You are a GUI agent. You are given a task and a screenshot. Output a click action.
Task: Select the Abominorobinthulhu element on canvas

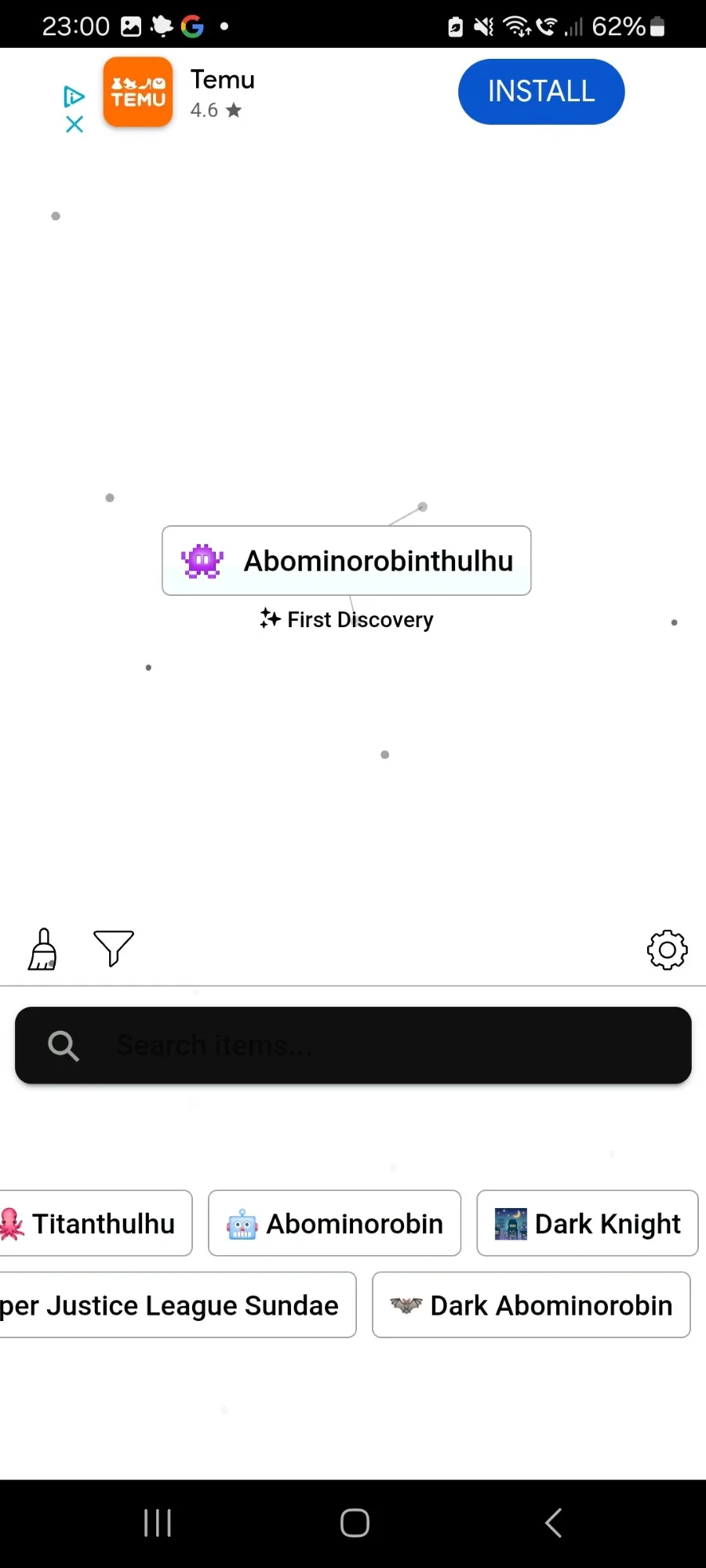[x=347, y=561]
